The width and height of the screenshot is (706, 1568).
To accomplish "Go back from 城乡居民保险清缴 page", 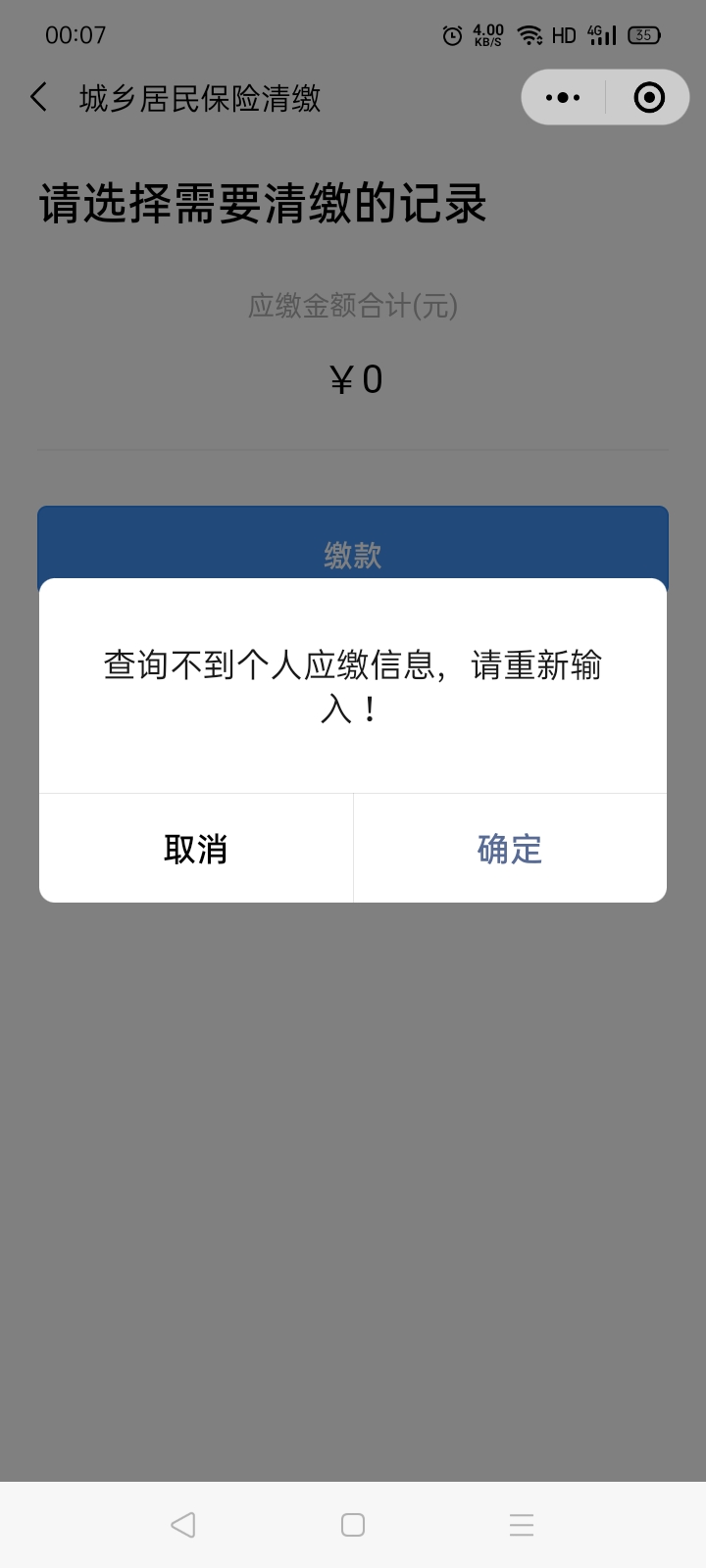I will click(39, 98).
